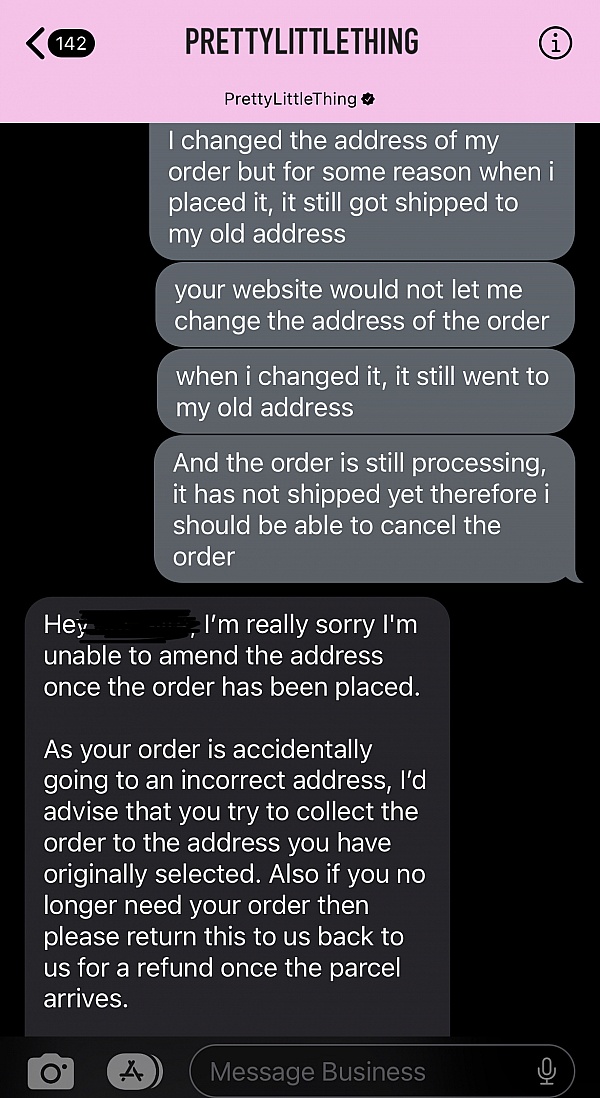Screen dimensions: 600x1098
Task: Open the camera to attach a photo
Action: tap(50, 1073)
